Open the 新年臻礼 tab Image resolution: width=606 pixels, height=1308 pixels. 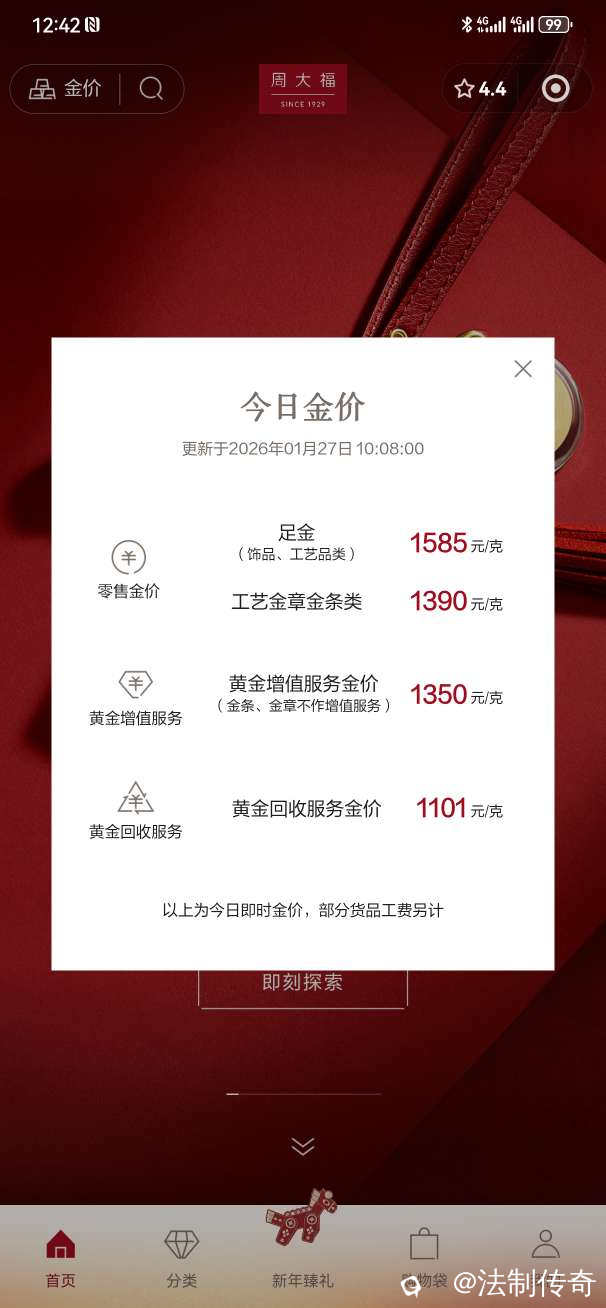tap(302, 1245)
